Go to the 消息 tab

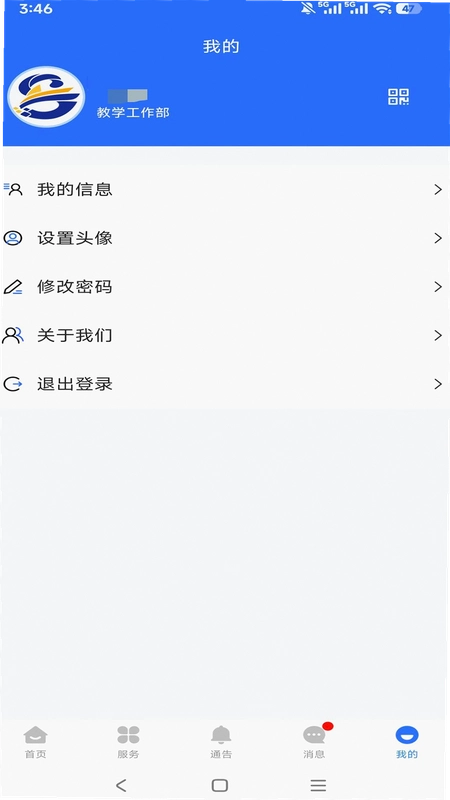tap(314, 742)
